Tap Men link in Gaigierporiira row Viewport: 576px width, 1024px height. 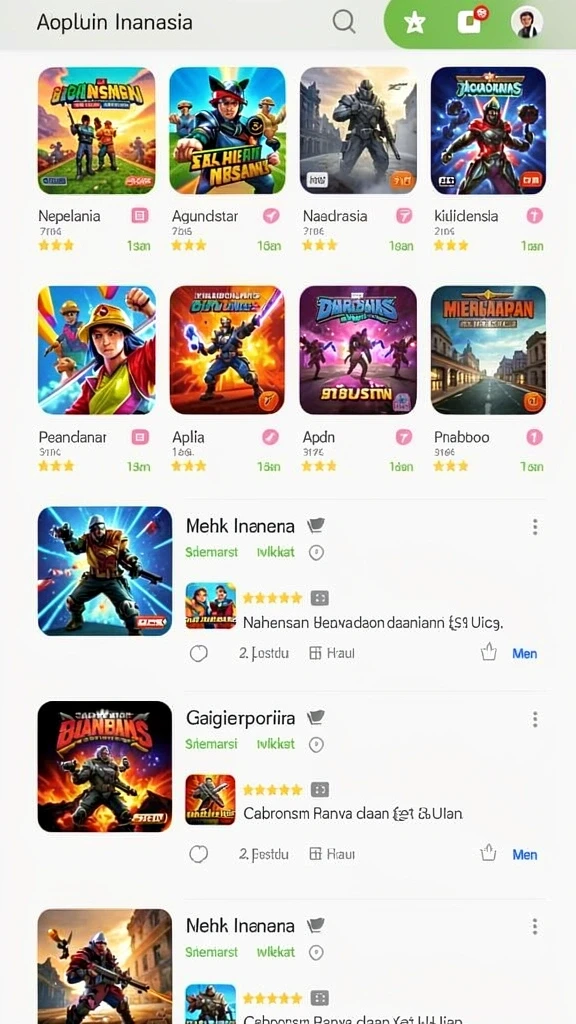point(524,854)
